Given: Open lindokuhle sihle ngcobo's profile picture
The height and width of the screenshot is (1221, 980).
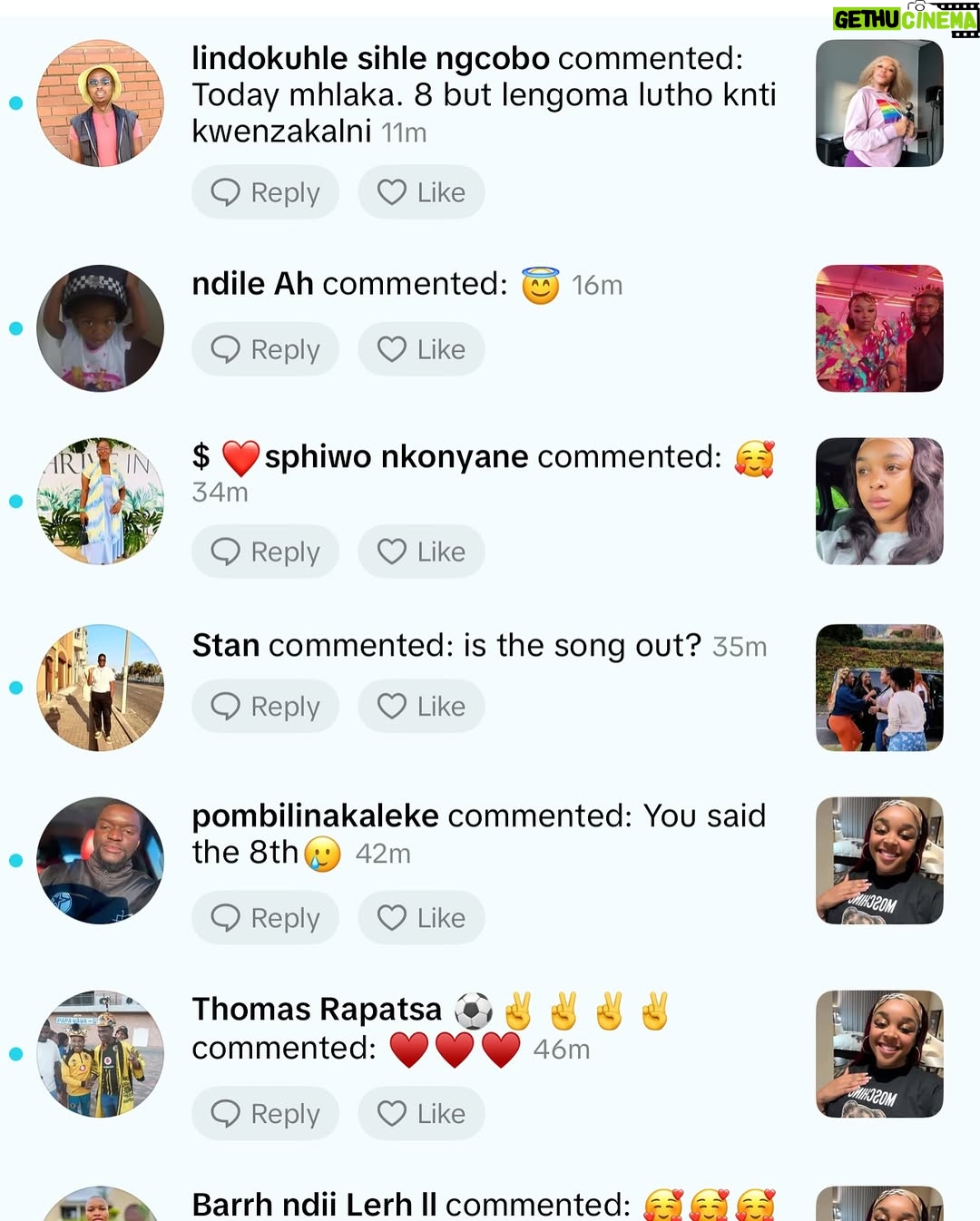Looking at the screenshot, I should click(x=101, y=103).
